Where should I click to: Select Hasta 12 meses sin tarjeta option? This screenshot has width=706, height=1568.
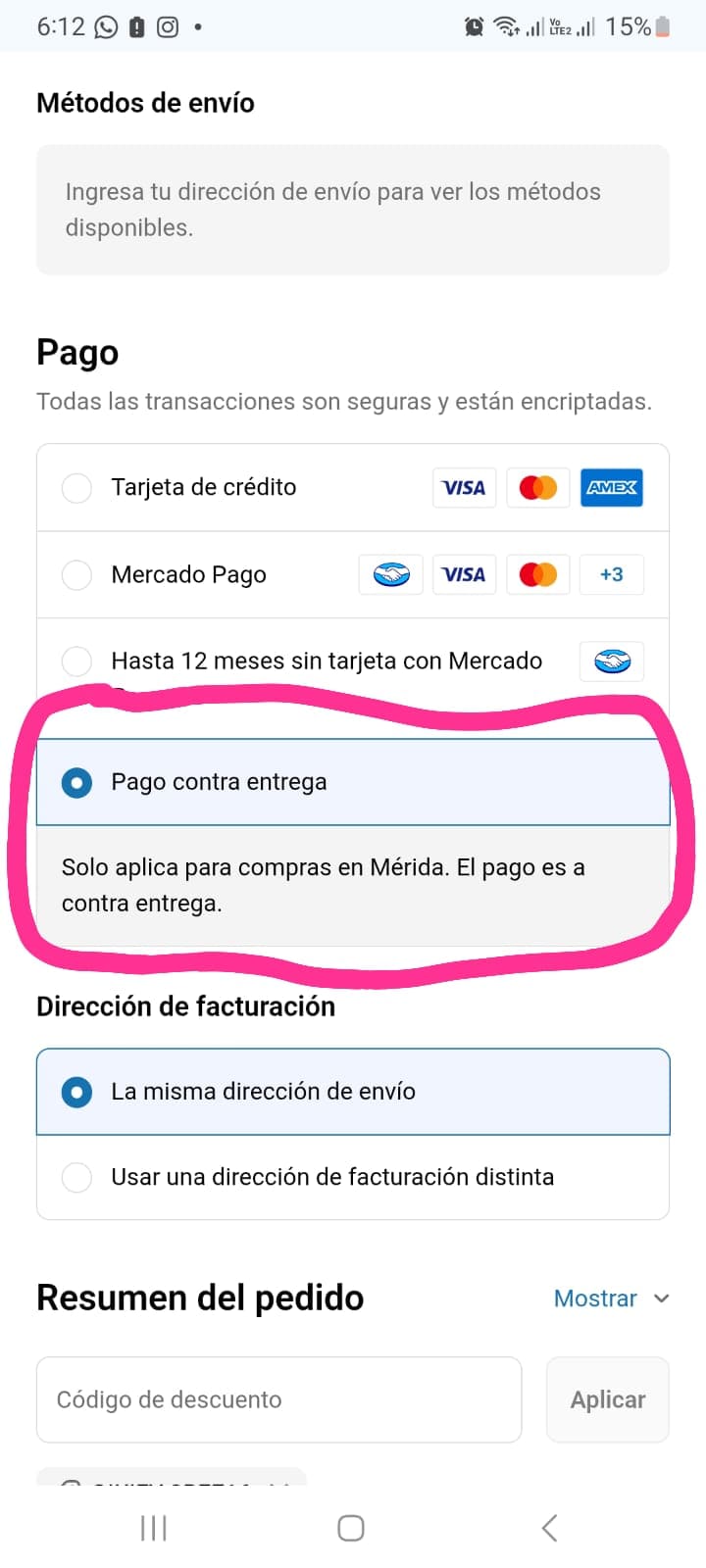pyautogui.click(x=76, y=661)
